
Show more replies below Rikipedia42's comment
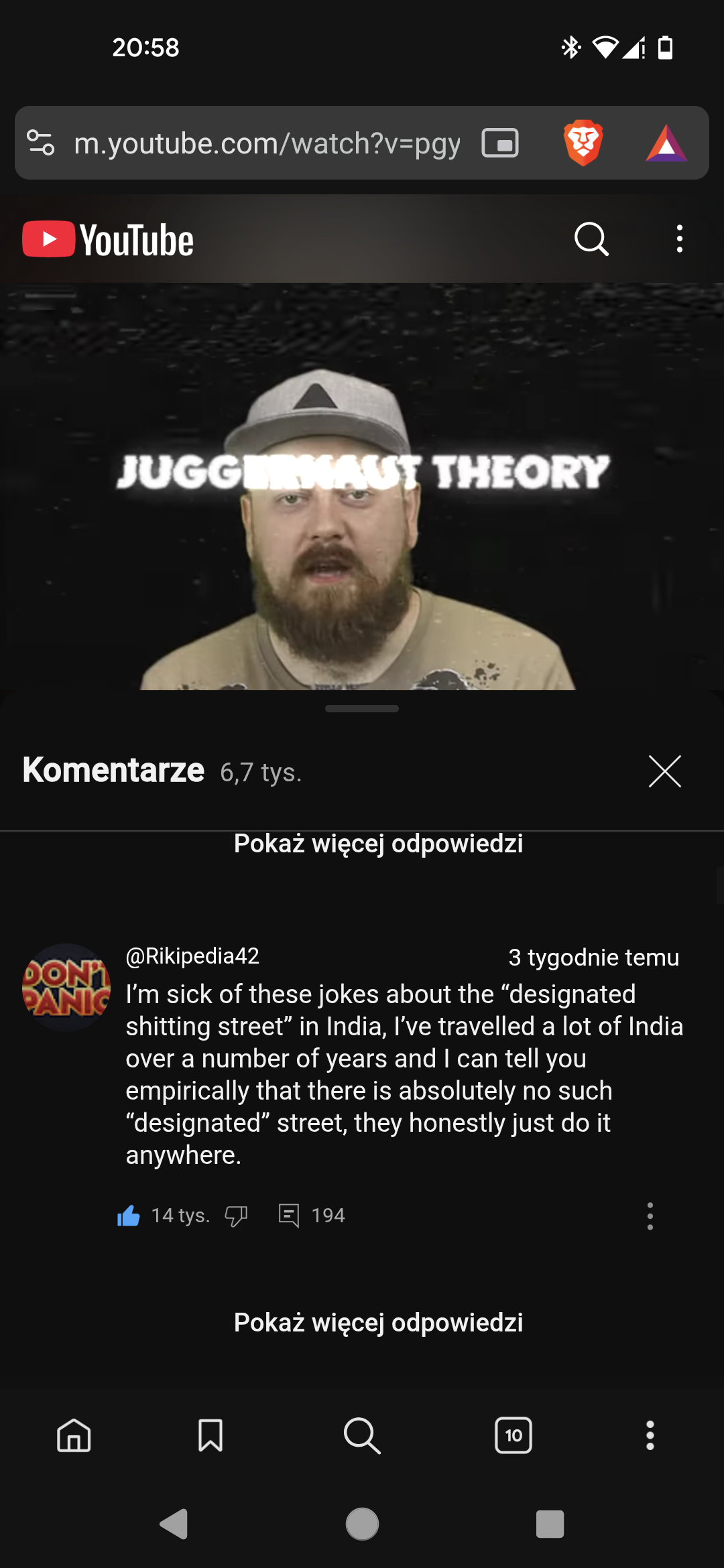(378, 1323)
